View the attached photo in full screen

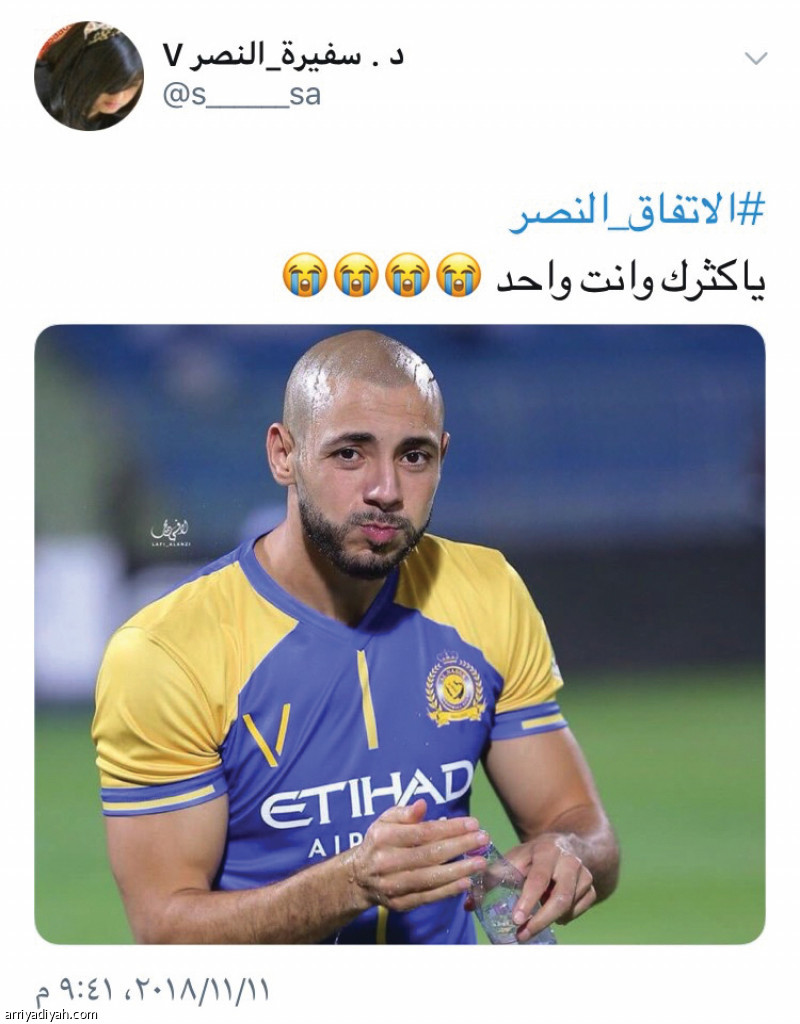(400, 634)
